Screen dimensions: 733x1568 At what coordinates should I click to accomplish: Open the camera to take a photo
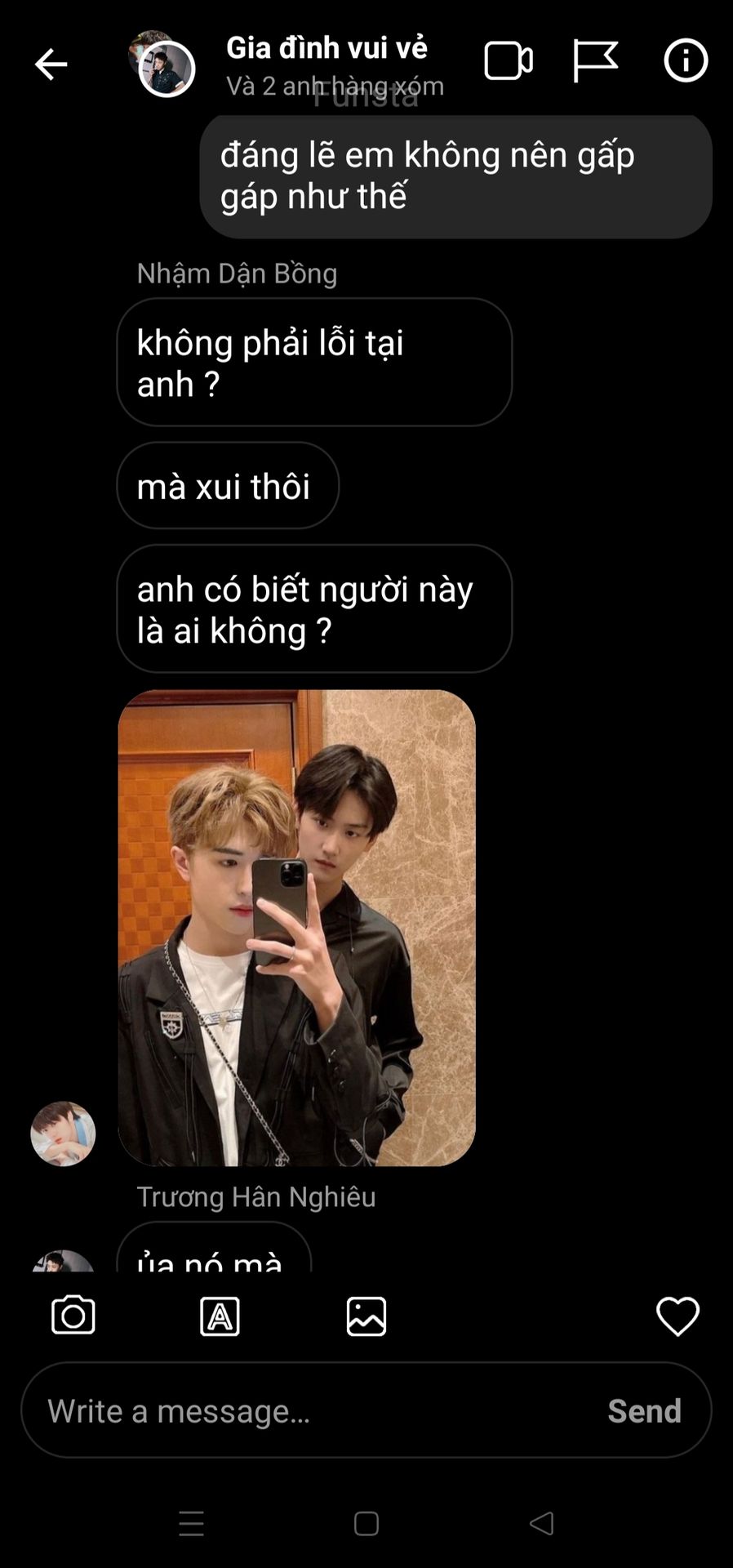[73, 1316]
